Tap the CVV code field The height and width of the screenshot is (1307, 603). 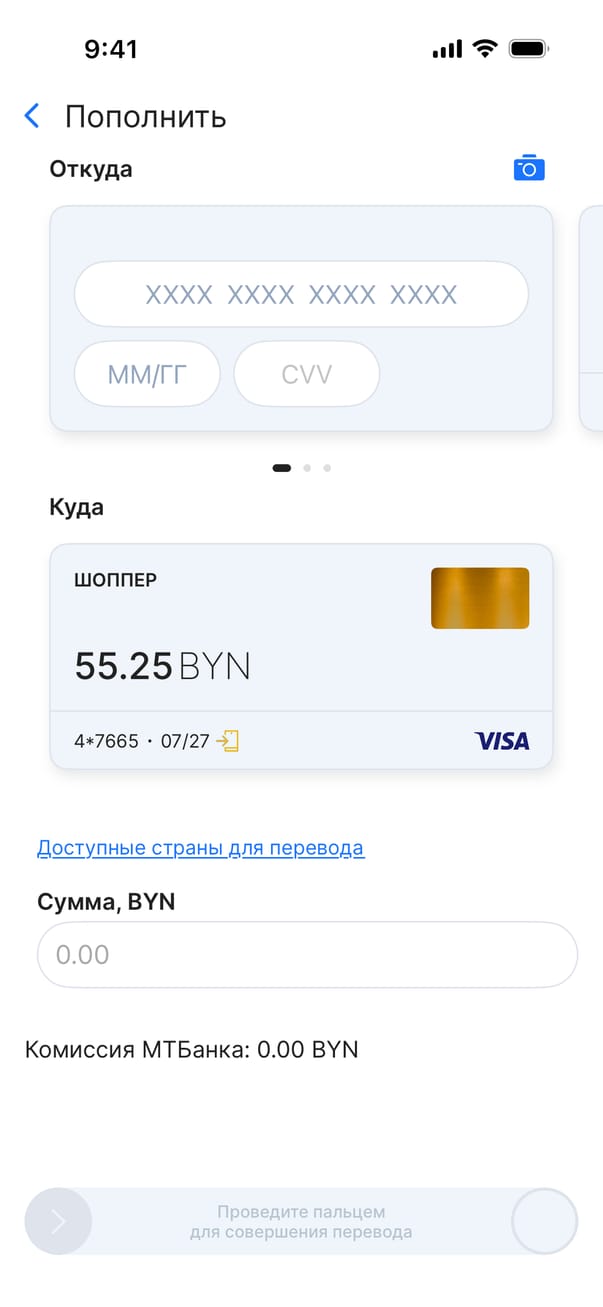(x=306, y=374)
